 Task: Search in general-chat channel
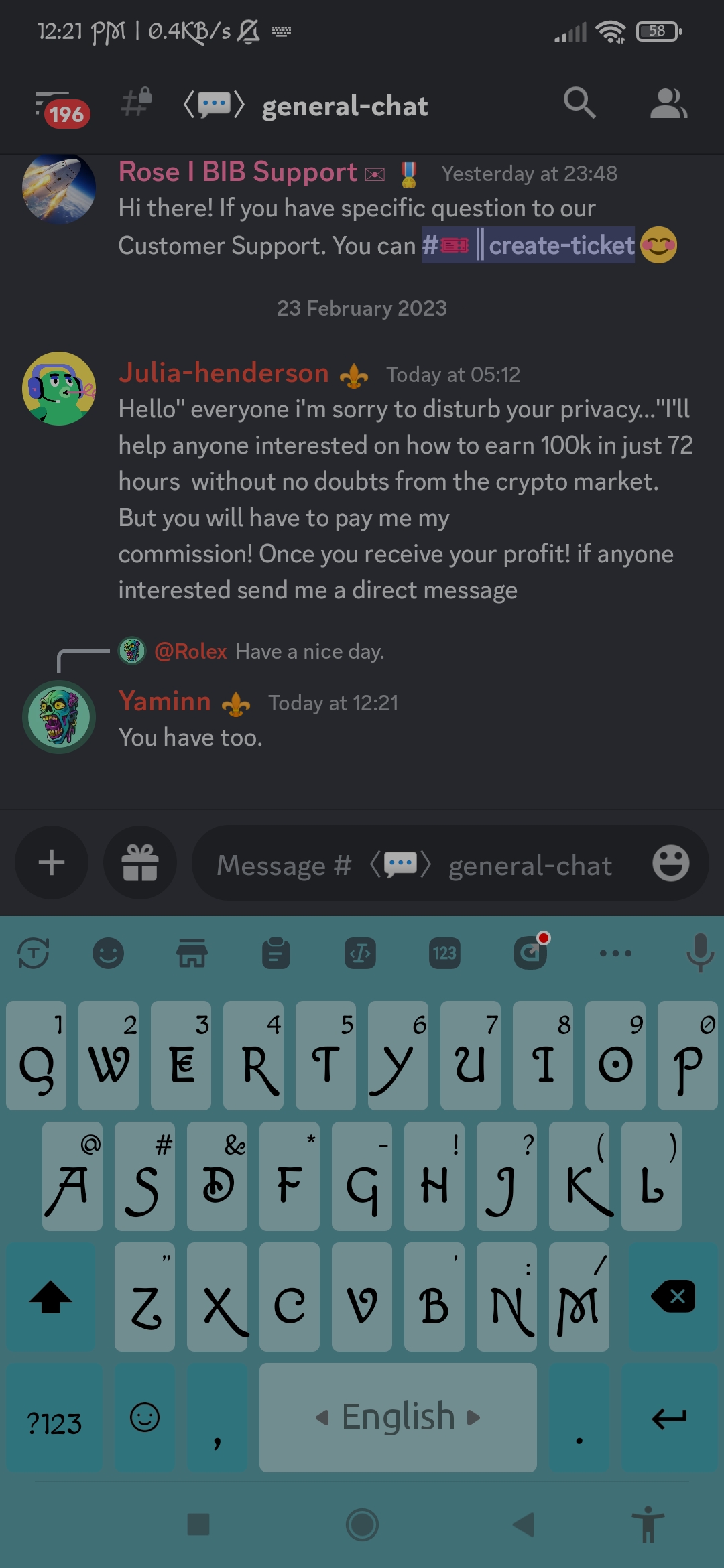pos(579,104)
